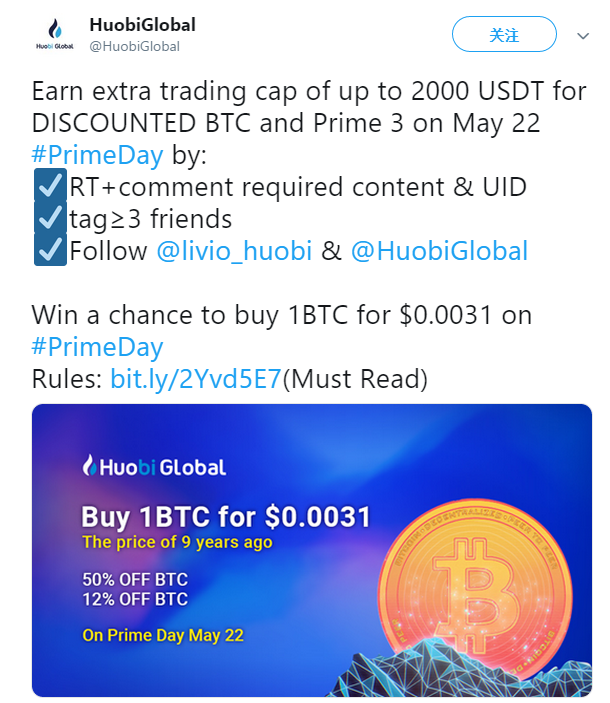
Task: Tap the 关注 follow button
Action: pos(504,35)
